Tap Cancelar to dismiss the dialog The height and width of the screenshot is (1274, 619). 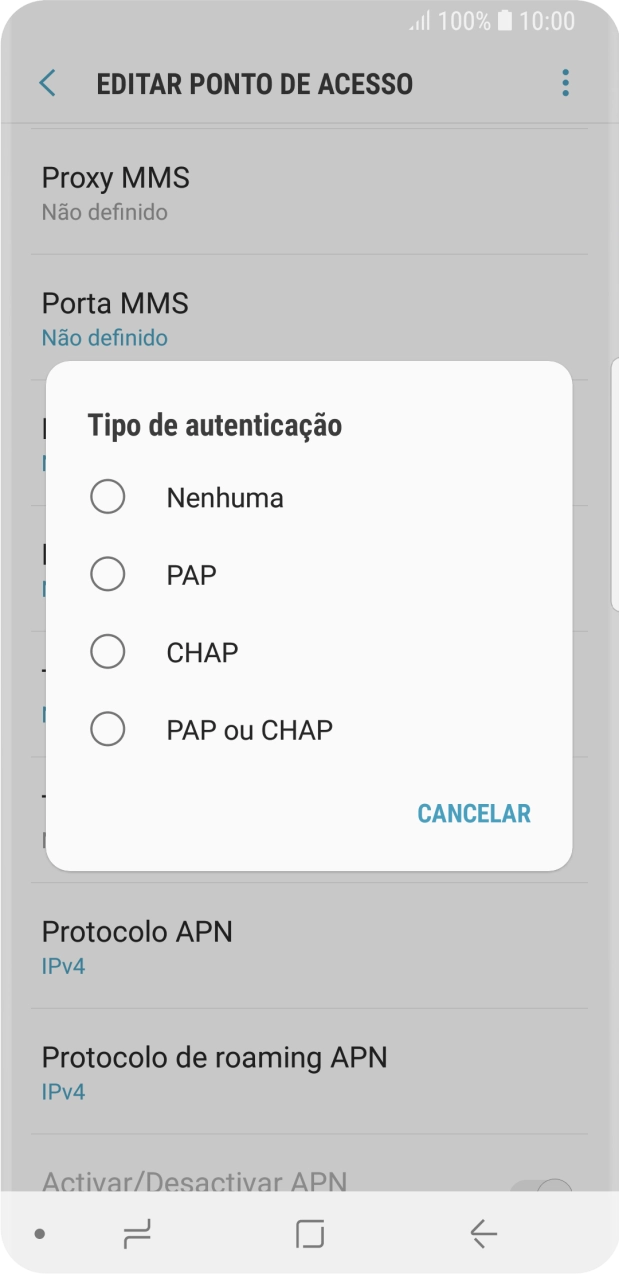point(474,813)
